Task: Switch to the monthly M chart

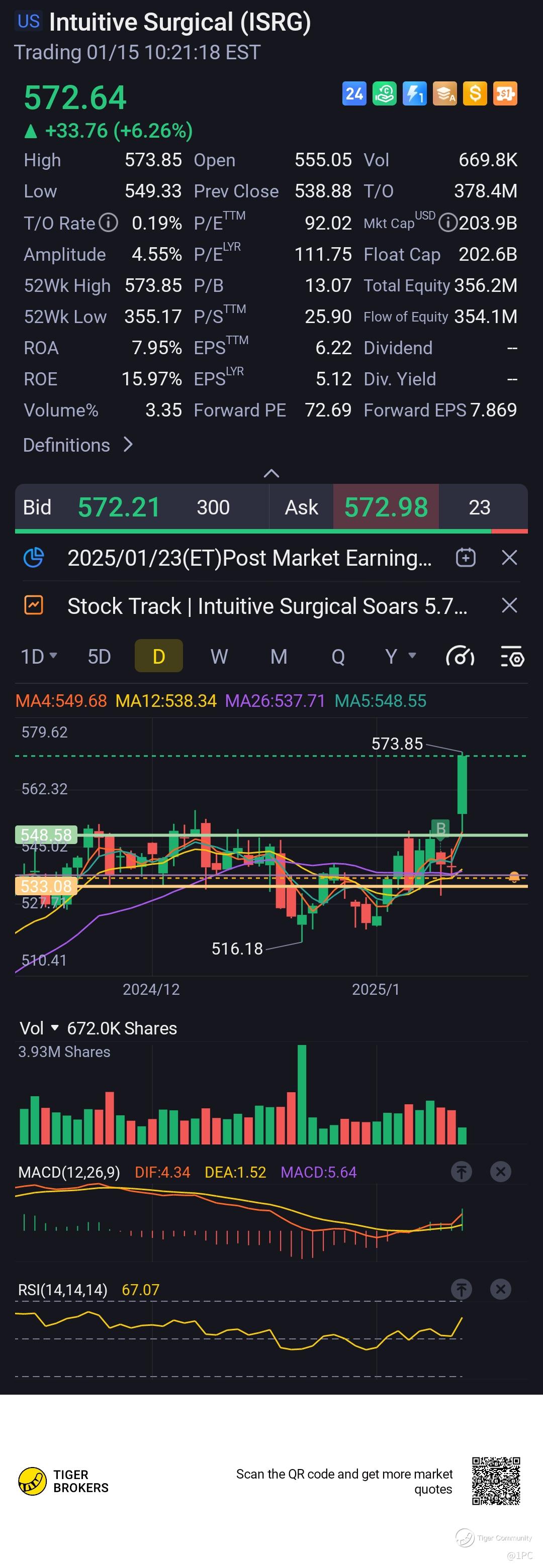Action: (279, 656)
